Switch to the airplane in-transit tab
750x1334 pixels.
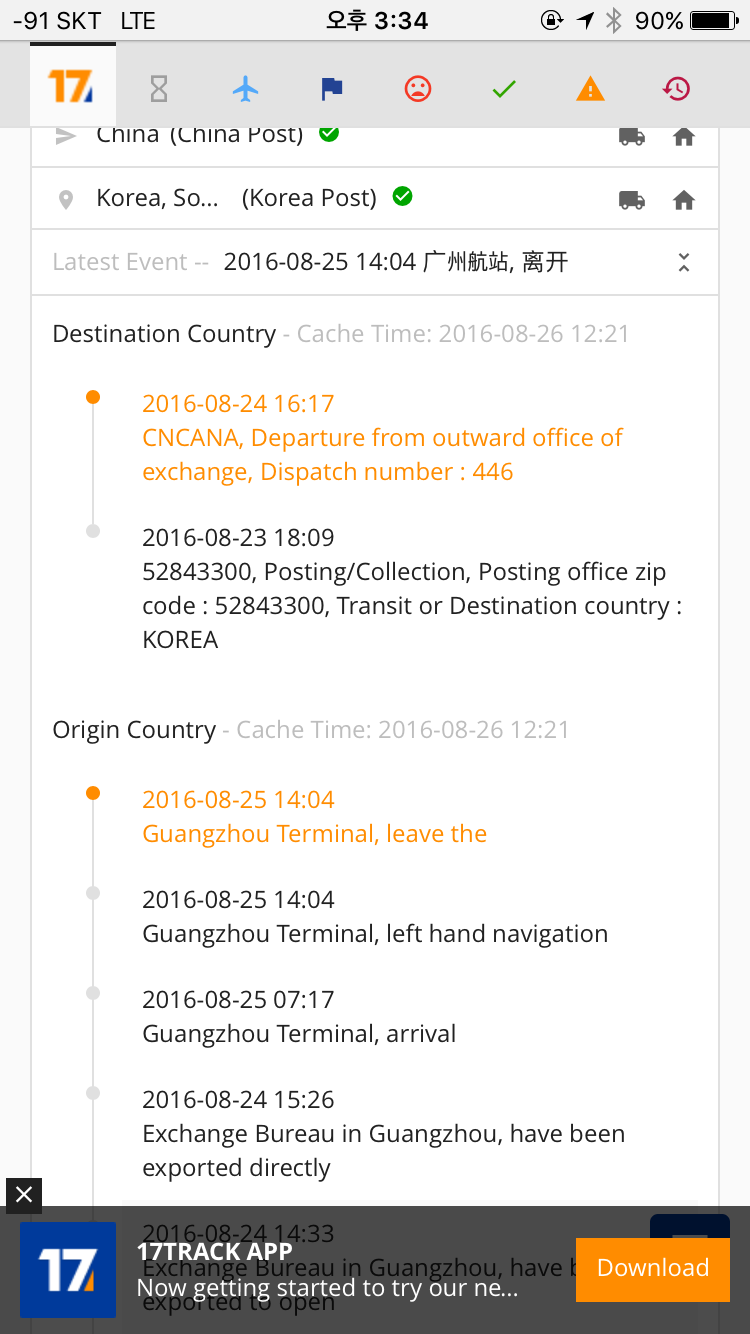coord(245,89)
